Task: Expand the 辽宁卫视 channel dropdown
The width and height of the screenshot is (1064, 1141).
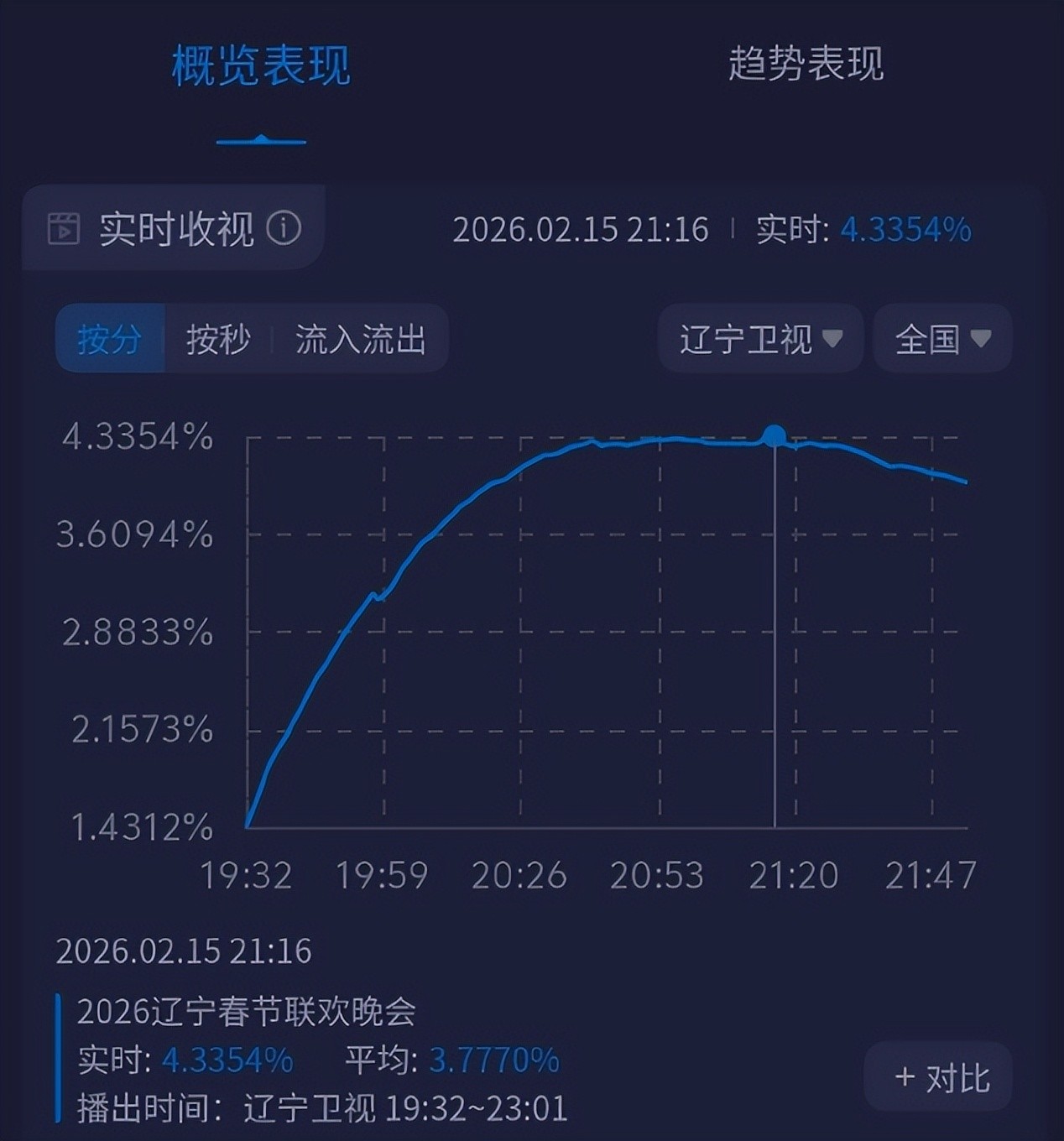Action: pos(760,339)
